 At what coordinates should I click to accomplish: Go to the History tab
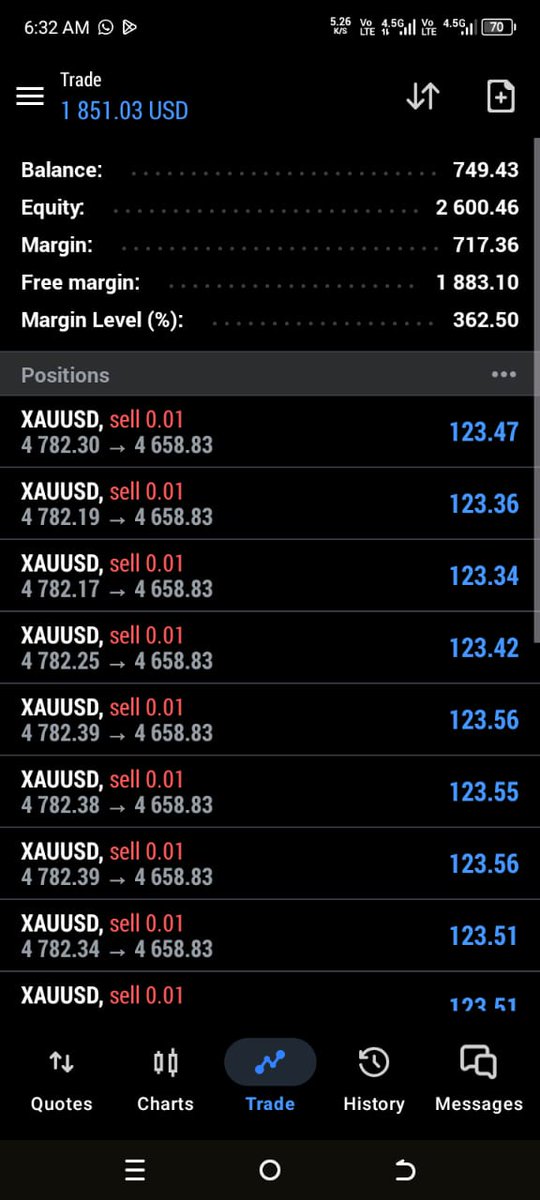tap(374, 1078)
